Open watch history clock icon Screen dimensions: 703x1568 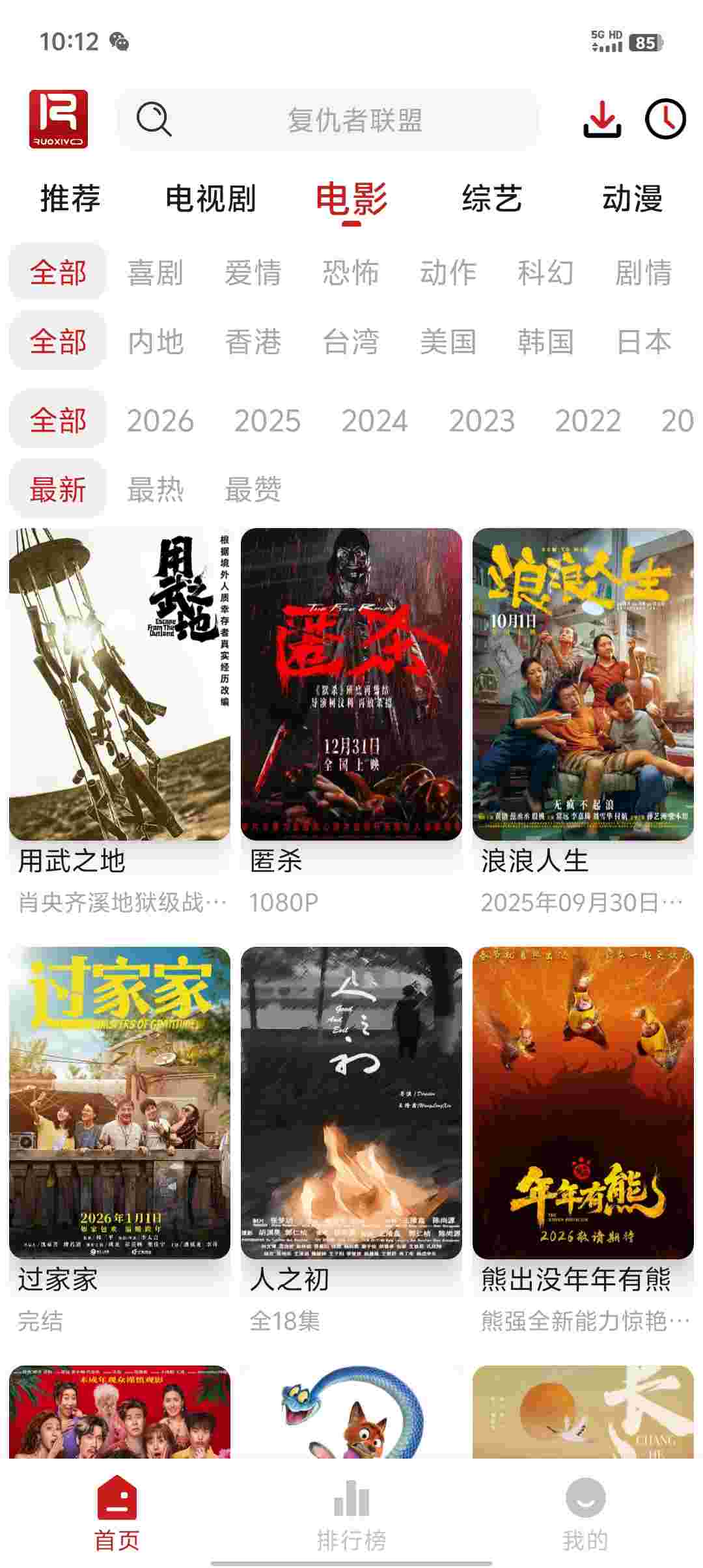(665, 119)
